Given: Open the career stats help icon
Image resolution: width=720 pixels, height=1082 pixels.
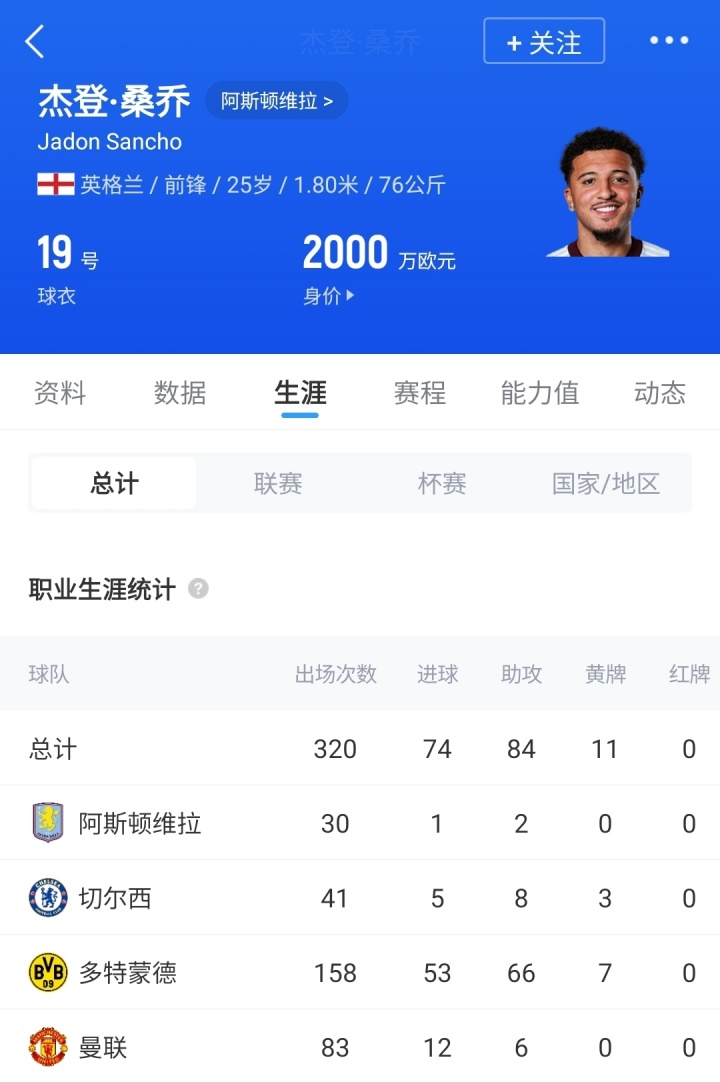Looking at the screenshot, I should coord(198,590).
